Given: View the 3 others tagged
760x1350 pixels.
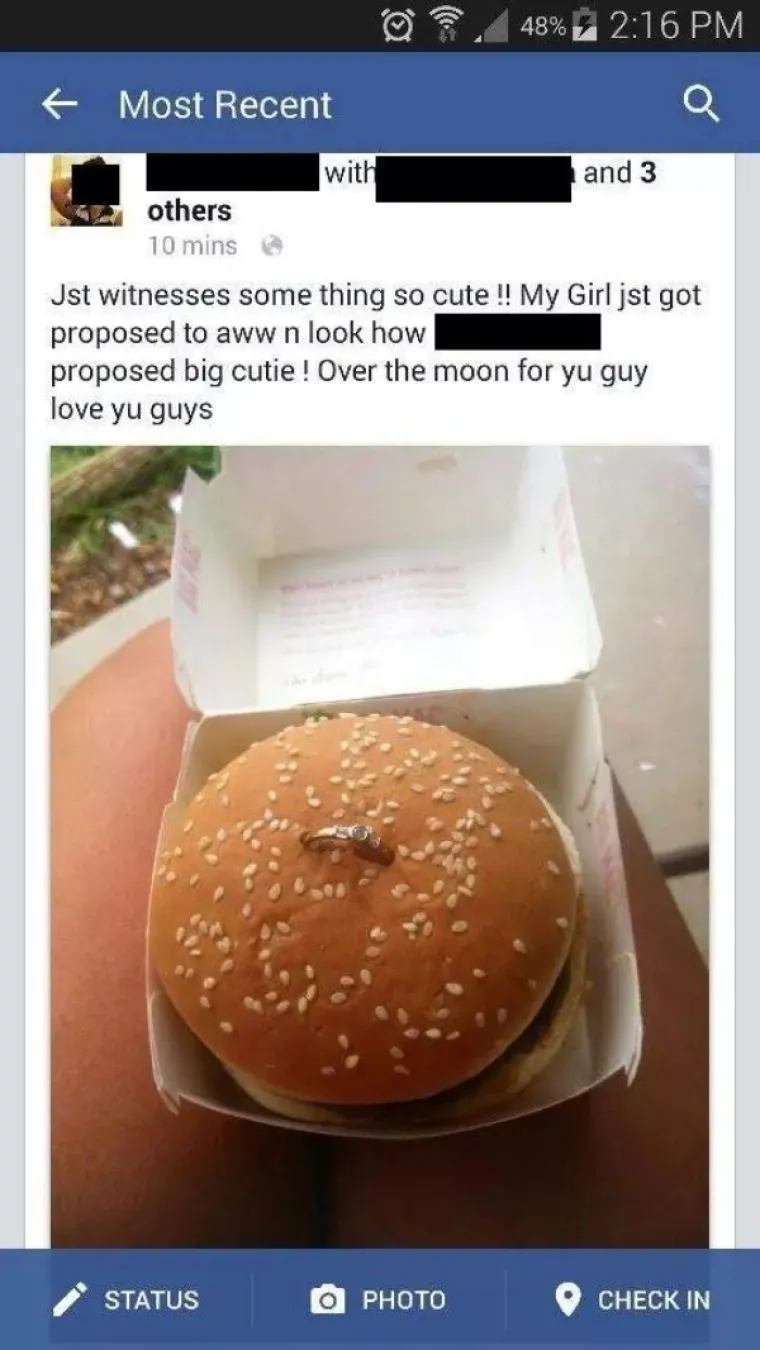Looking at the screenshot, I should point(190,211).
